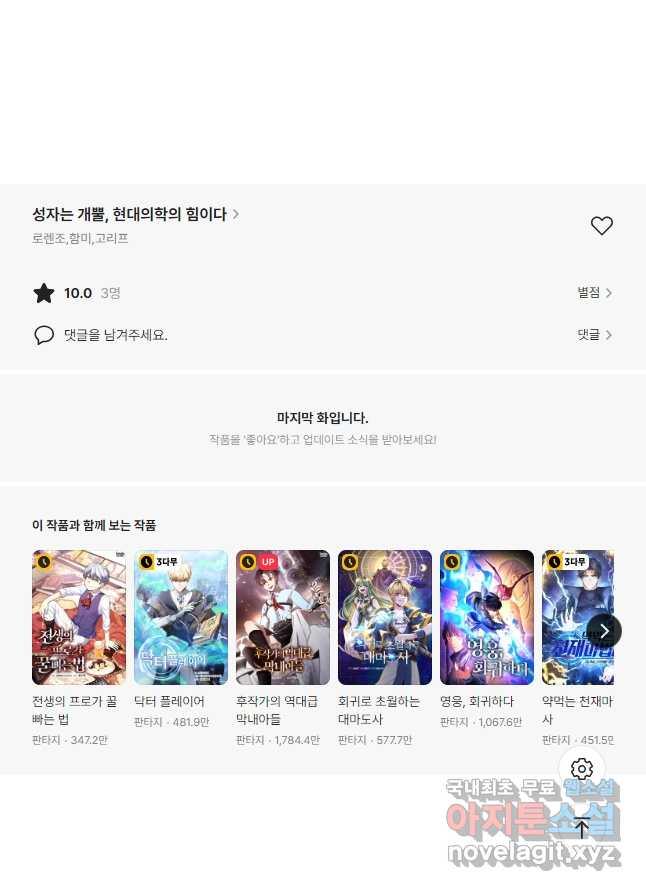Viewport: 646px width, 891px height.
Task: Open the viewer settings gear
Action: coord(582,769)
